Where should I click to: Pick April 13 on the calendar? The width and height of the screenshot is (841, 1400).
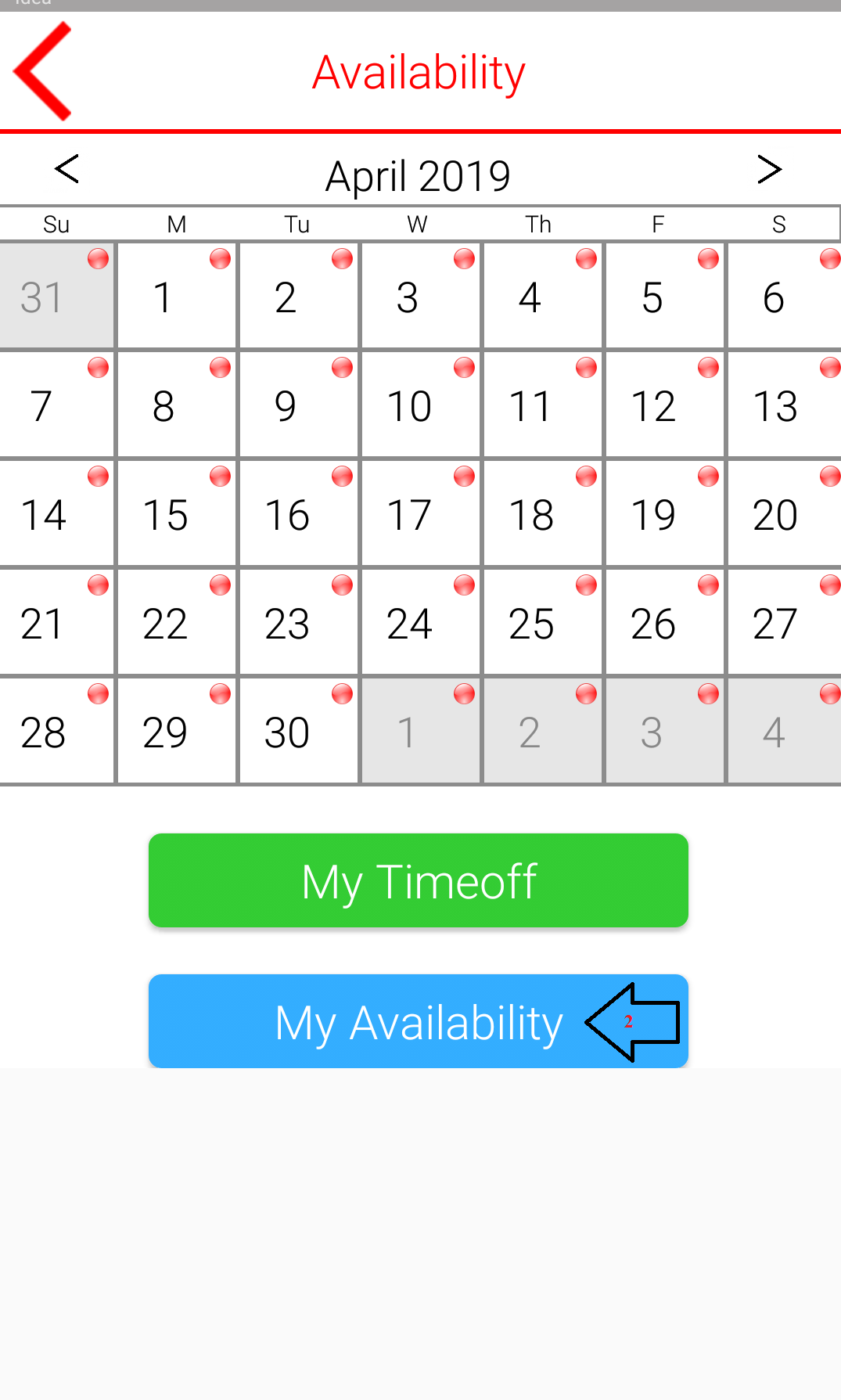pos(782,405)
